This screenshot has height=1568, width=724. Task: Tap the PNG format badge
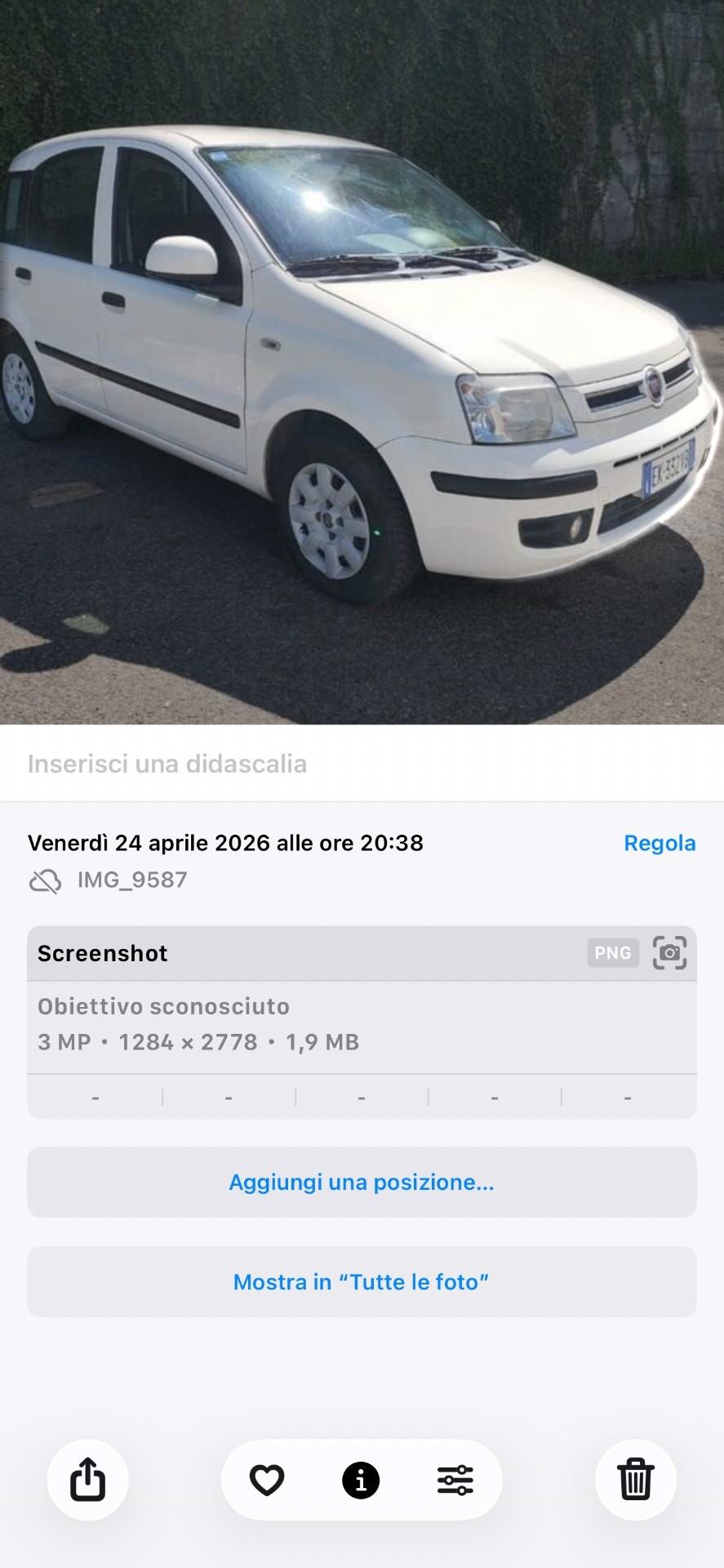(x=612, y=952)
